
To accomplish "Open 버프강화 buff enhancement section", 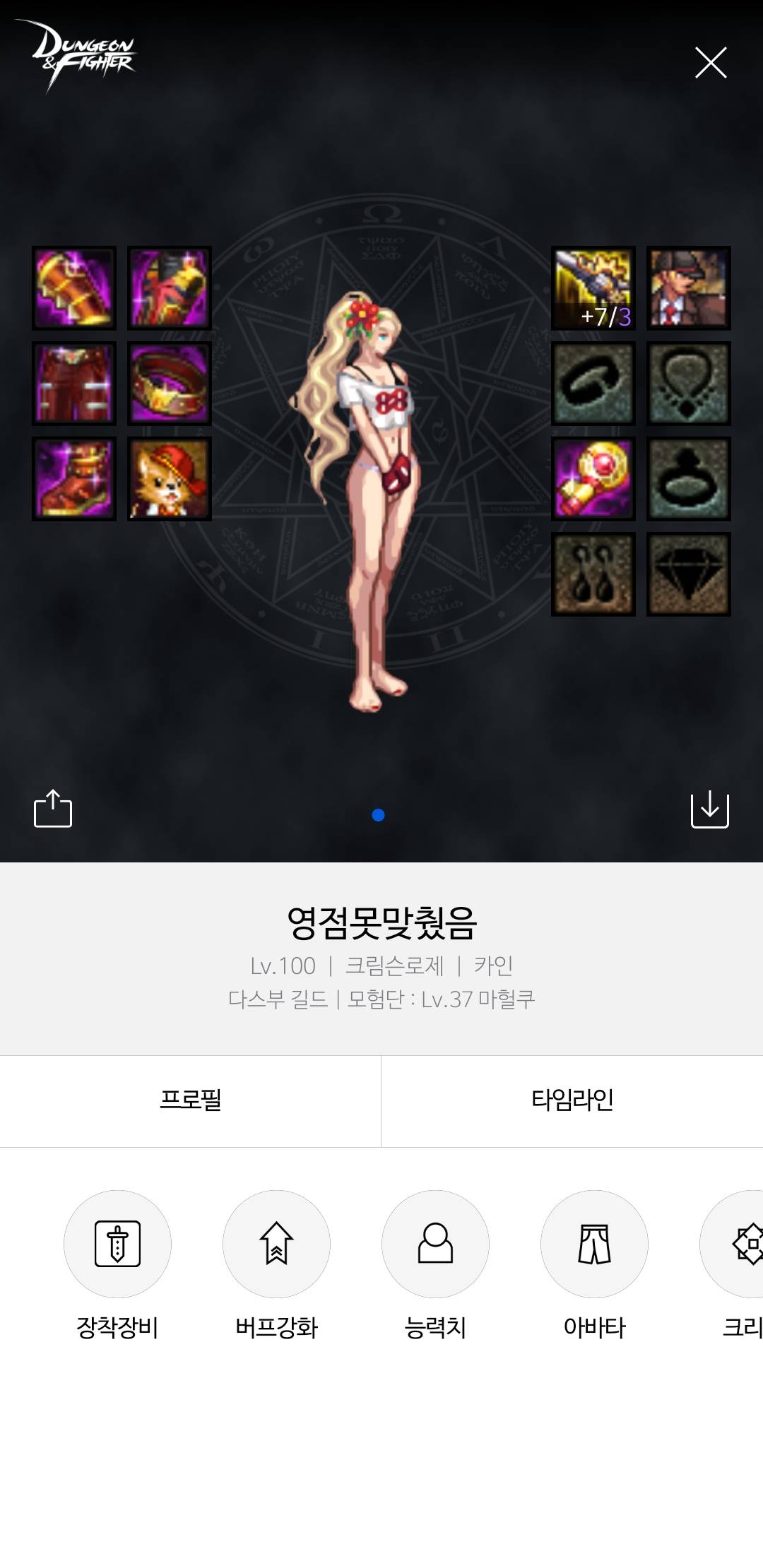I will click(x=276, y=1244).
